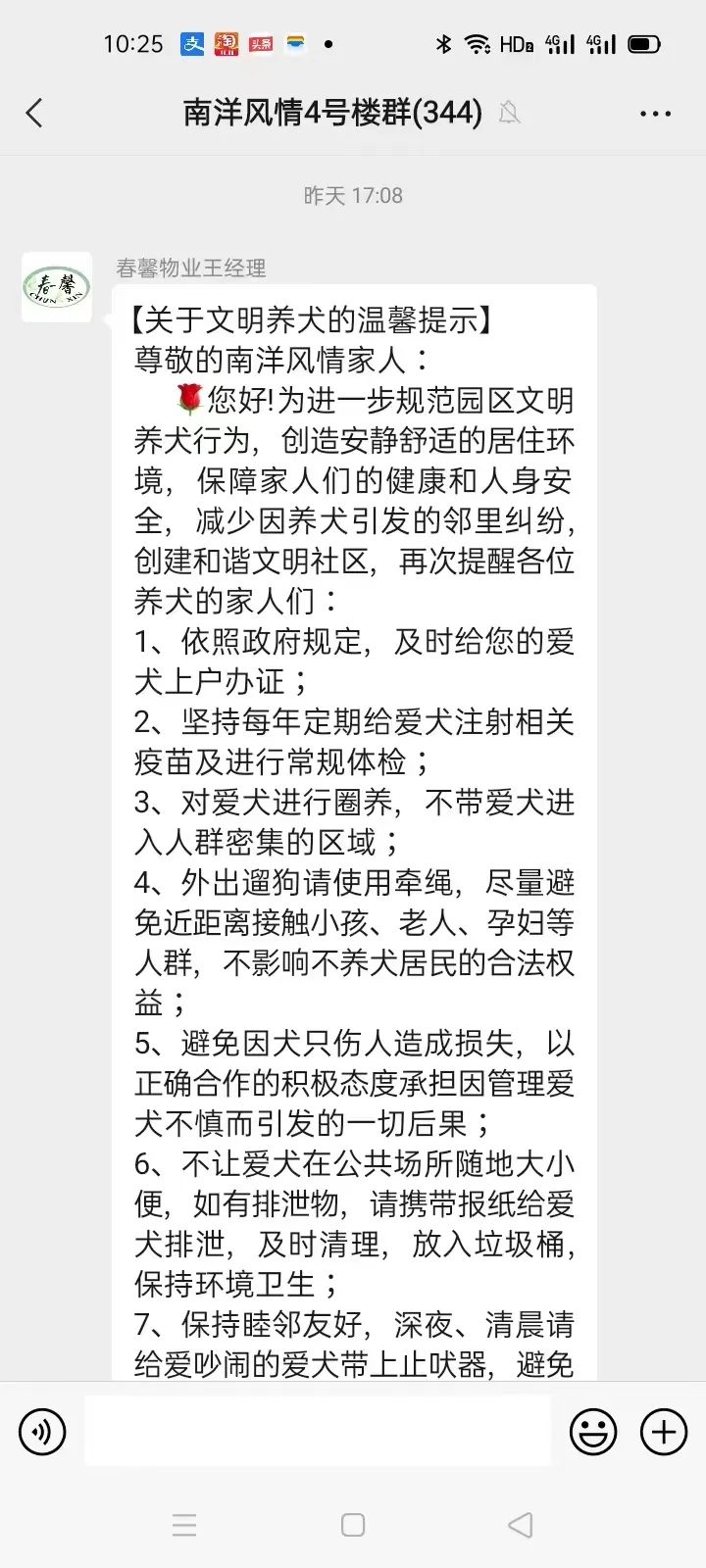Focus the message text field
The height and width of the screenshot is (1568, 706).
click(317, 1431)
